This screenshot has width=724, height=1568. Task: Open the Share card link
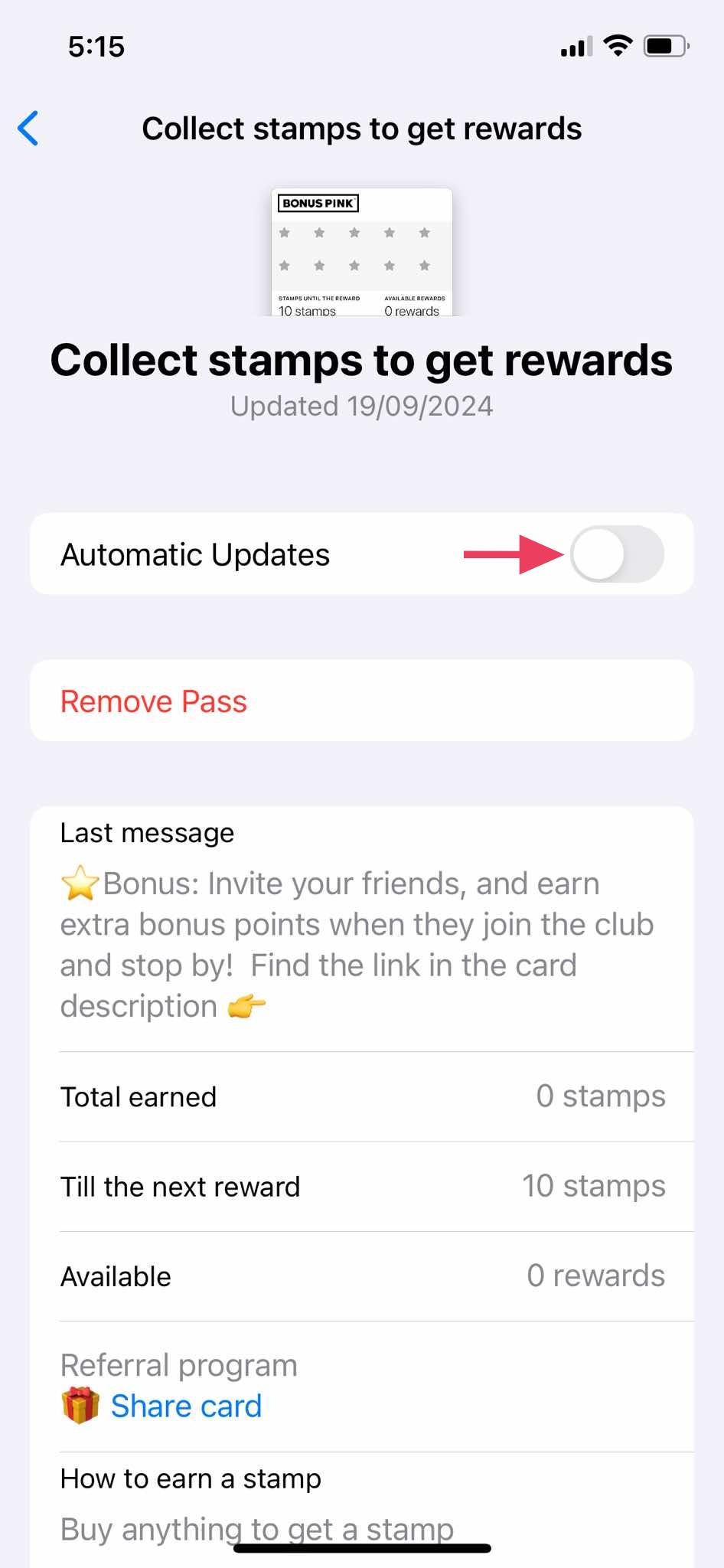[x=186, y=1406]
